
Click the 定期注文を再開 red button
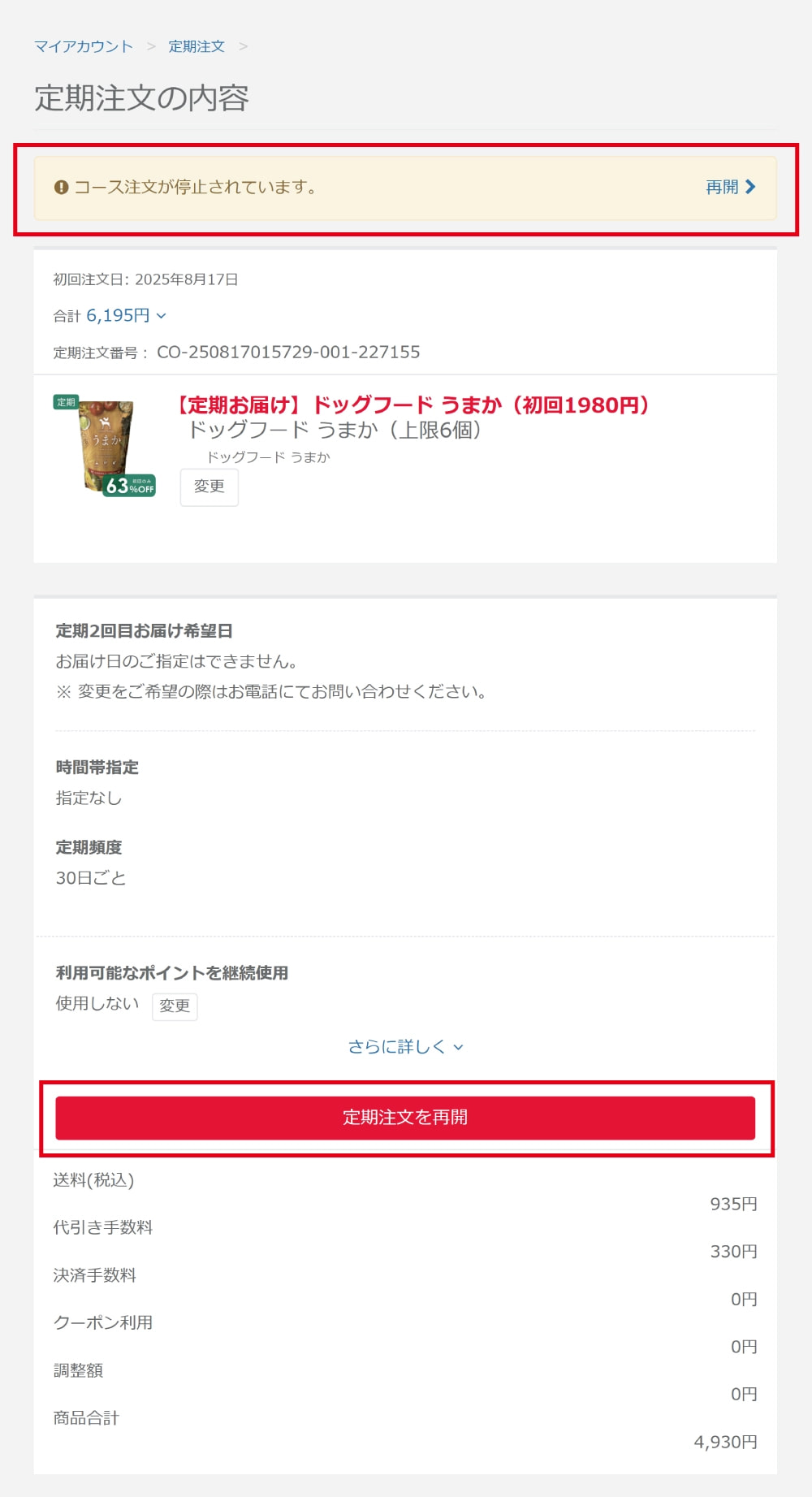pyautogui.click(x=404, y=1117)
